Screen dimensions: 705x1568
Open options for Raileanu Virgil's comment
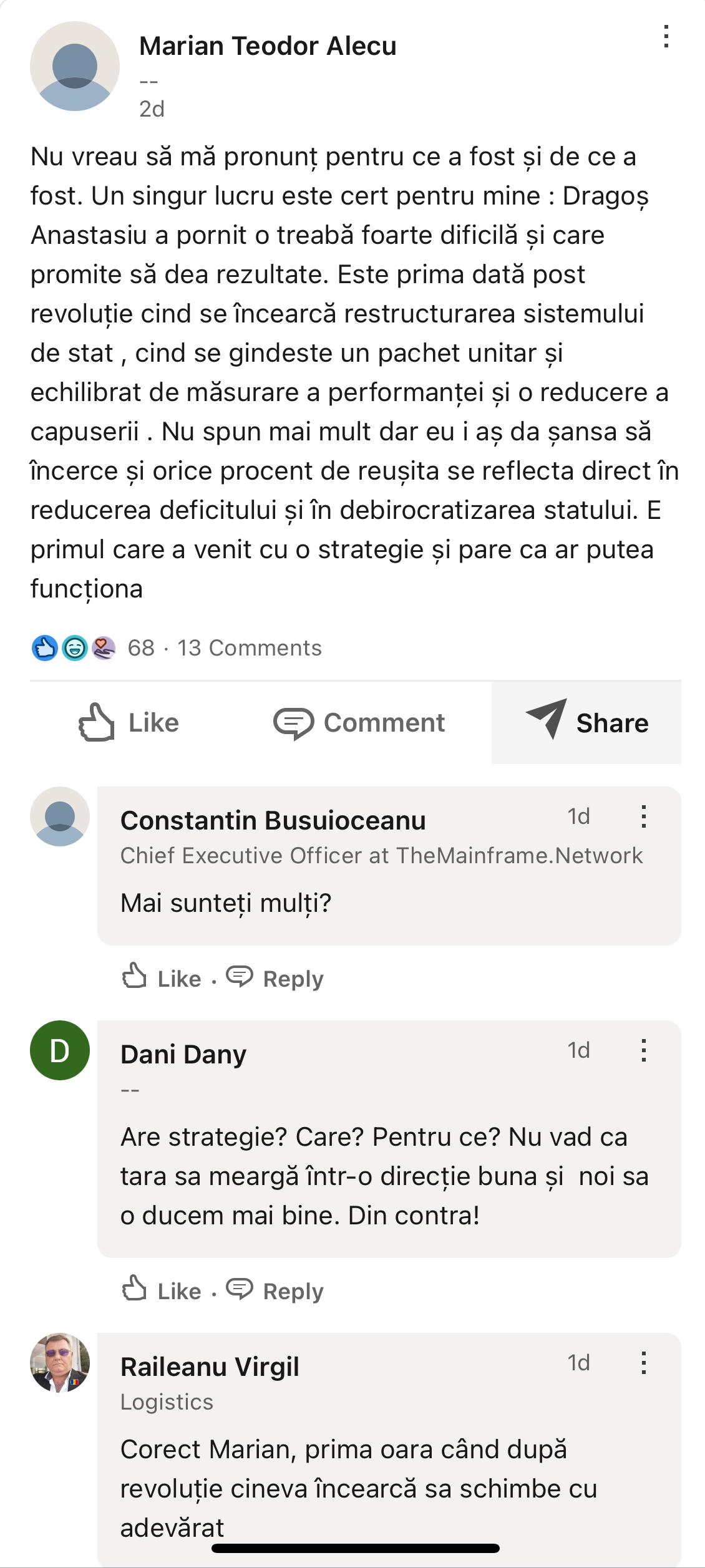643,1363
